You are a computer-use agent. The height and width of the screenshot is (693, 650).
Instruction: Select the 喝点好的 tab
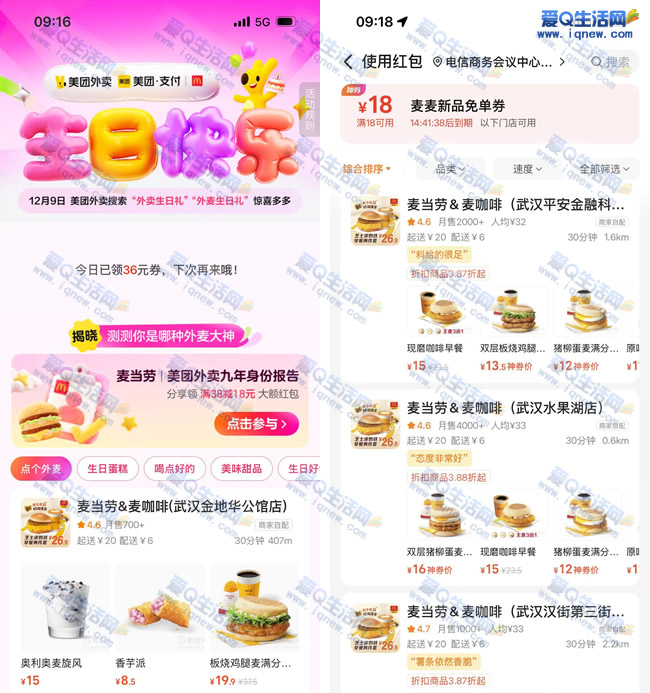[x=175, y=469]
